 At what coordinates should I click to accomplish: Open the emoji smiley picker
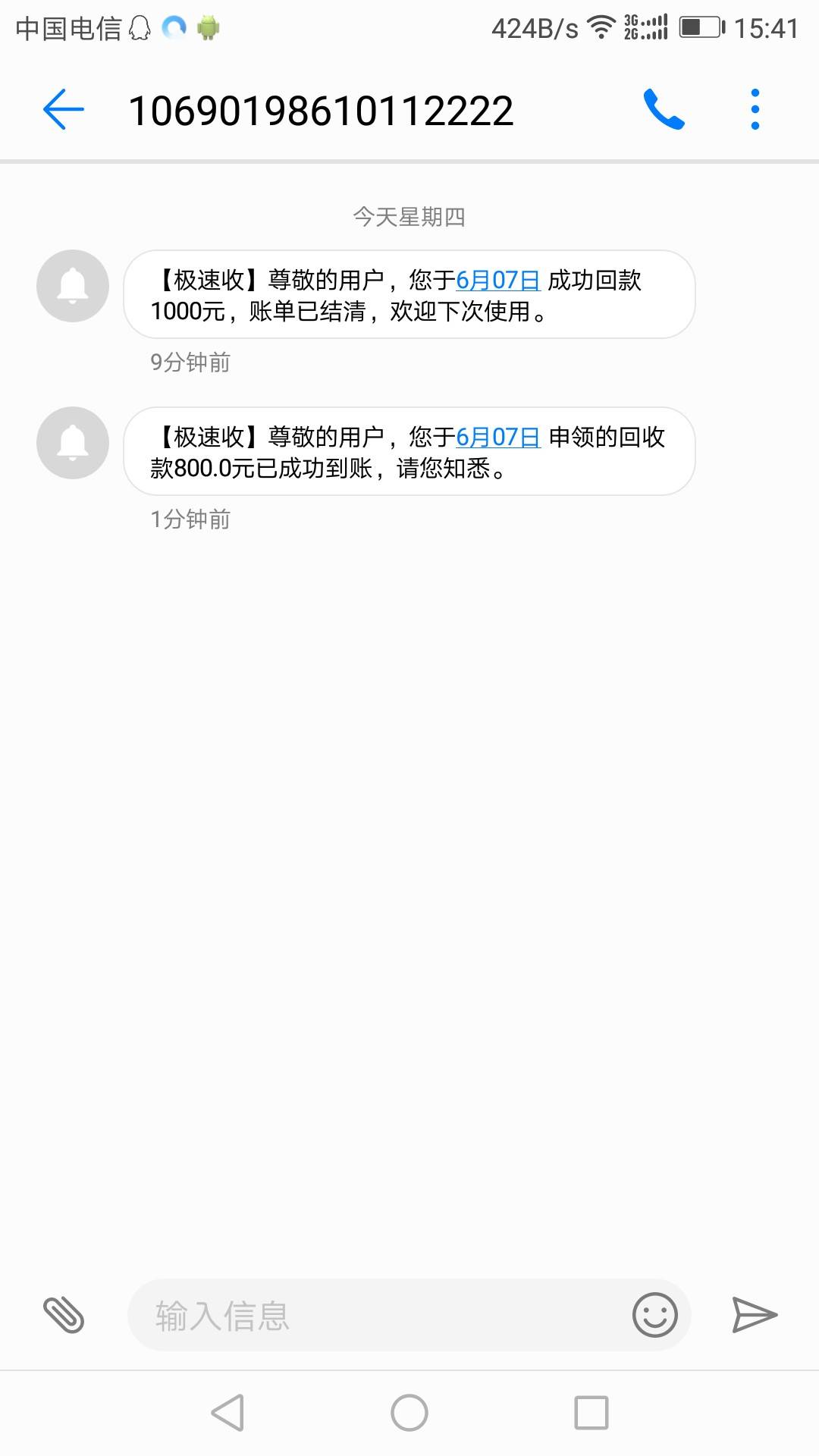[654, 1315]
